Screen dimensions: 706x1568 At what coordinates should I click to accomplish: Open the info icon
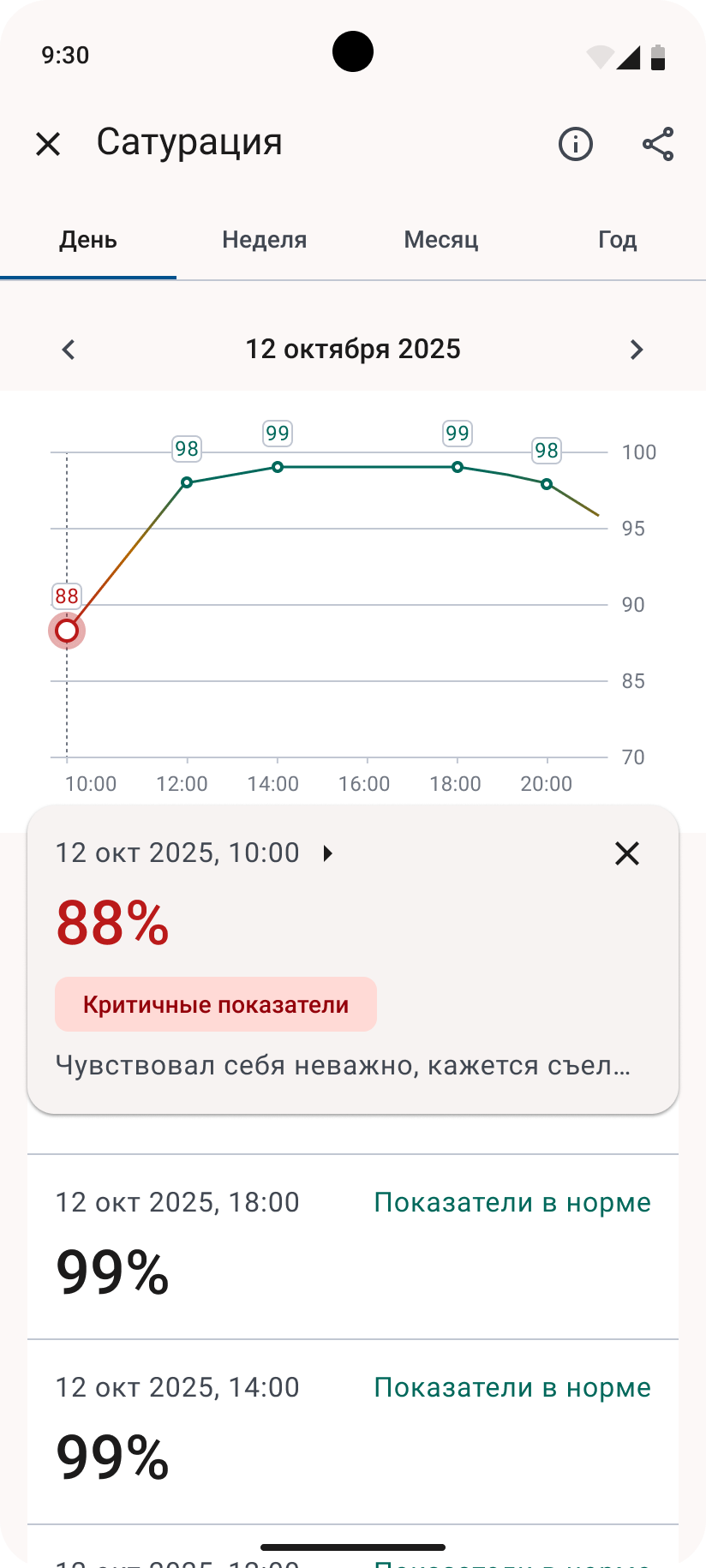point(575,144)
